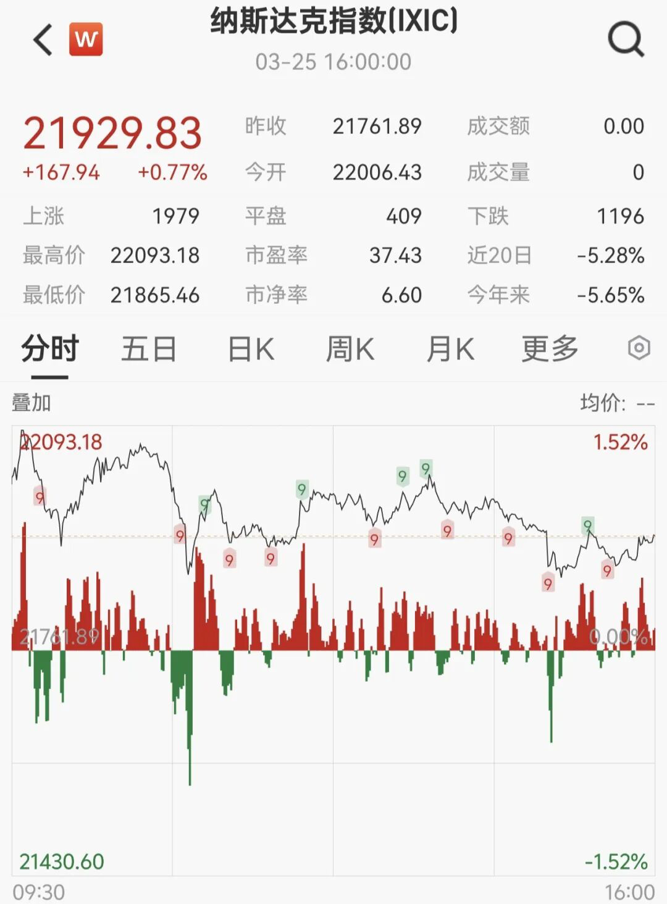Open the 更多 chart options
The image size is (667, 904).
tap(550, 349)
